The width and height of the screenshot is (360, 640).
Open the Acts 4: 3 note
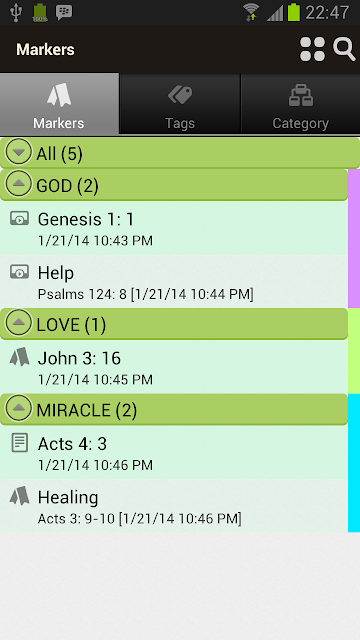(174, 452)
